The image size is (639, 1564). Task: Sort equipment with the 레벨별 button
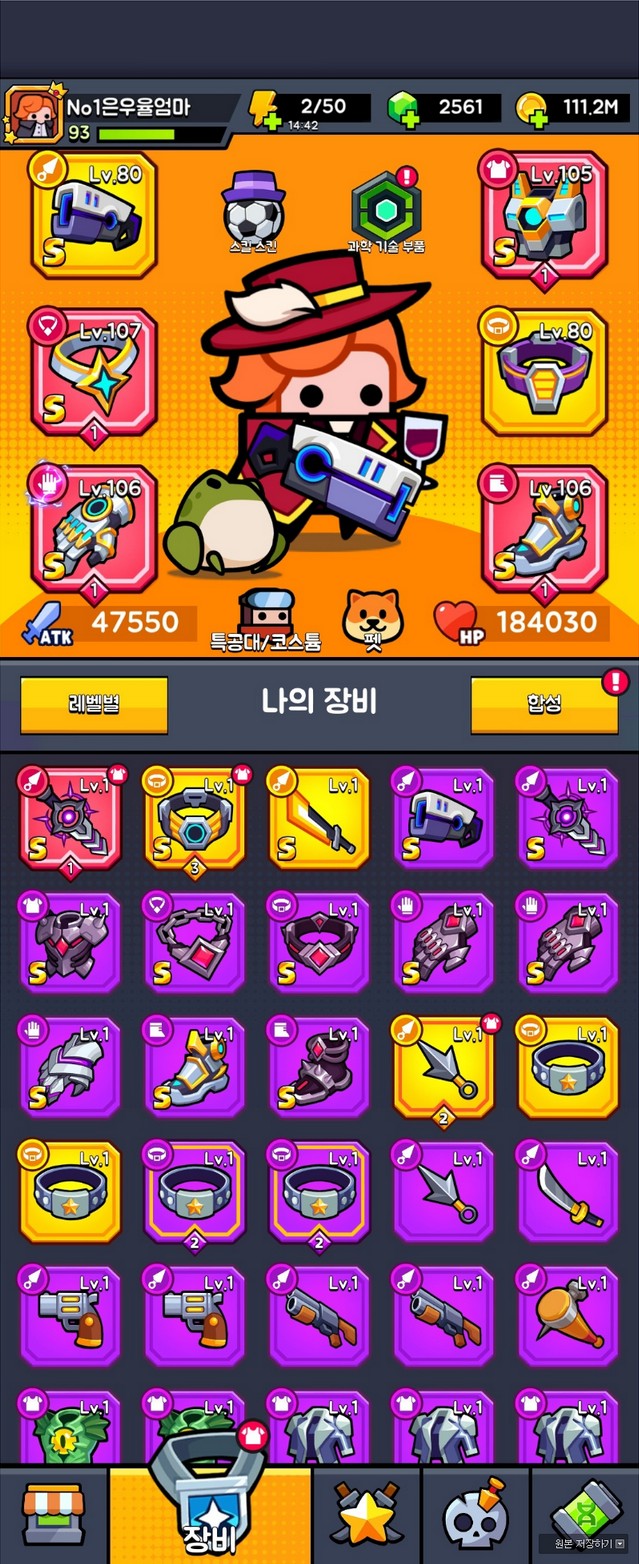tap(94, 705)
